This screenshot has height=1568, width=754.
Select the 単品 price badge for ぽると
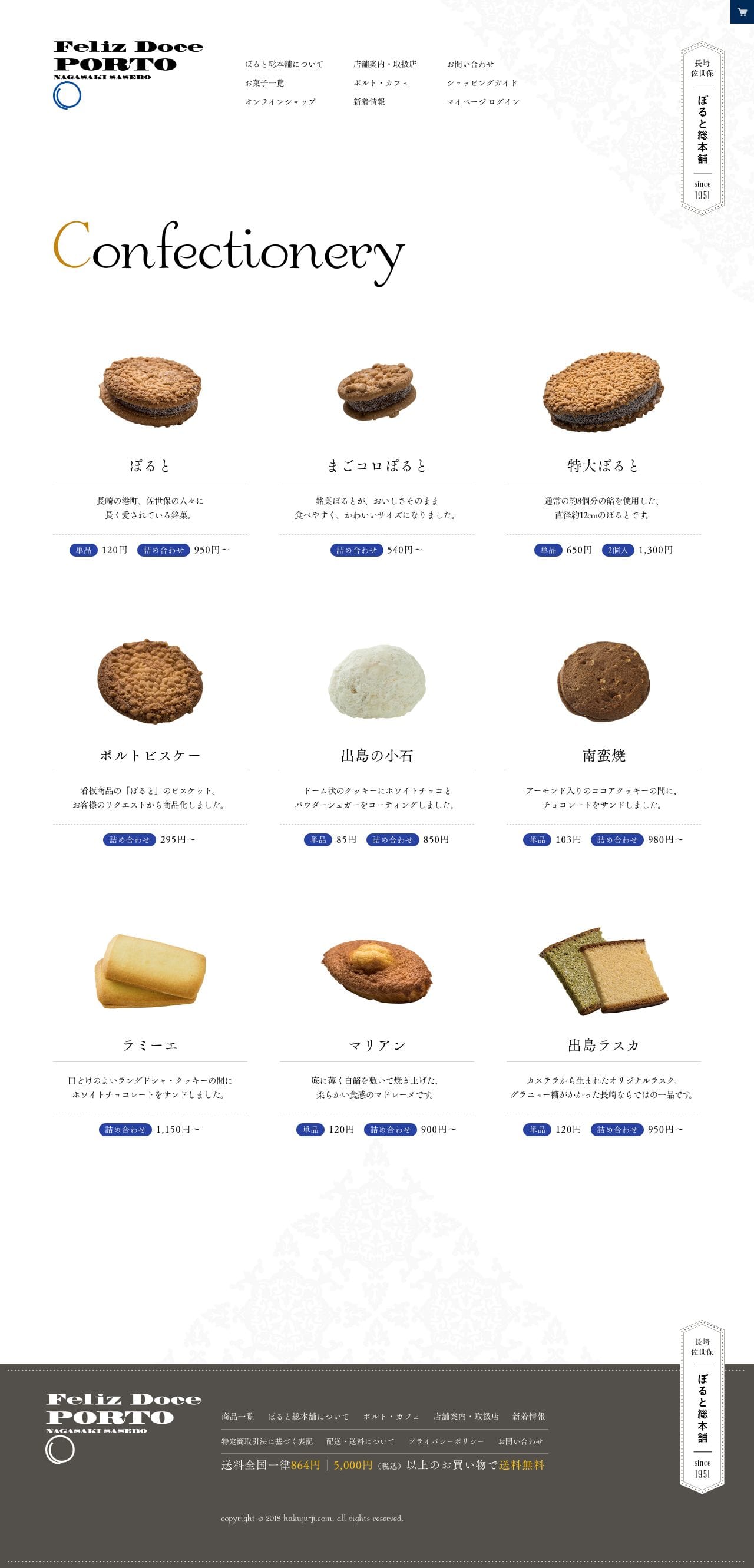85,550
